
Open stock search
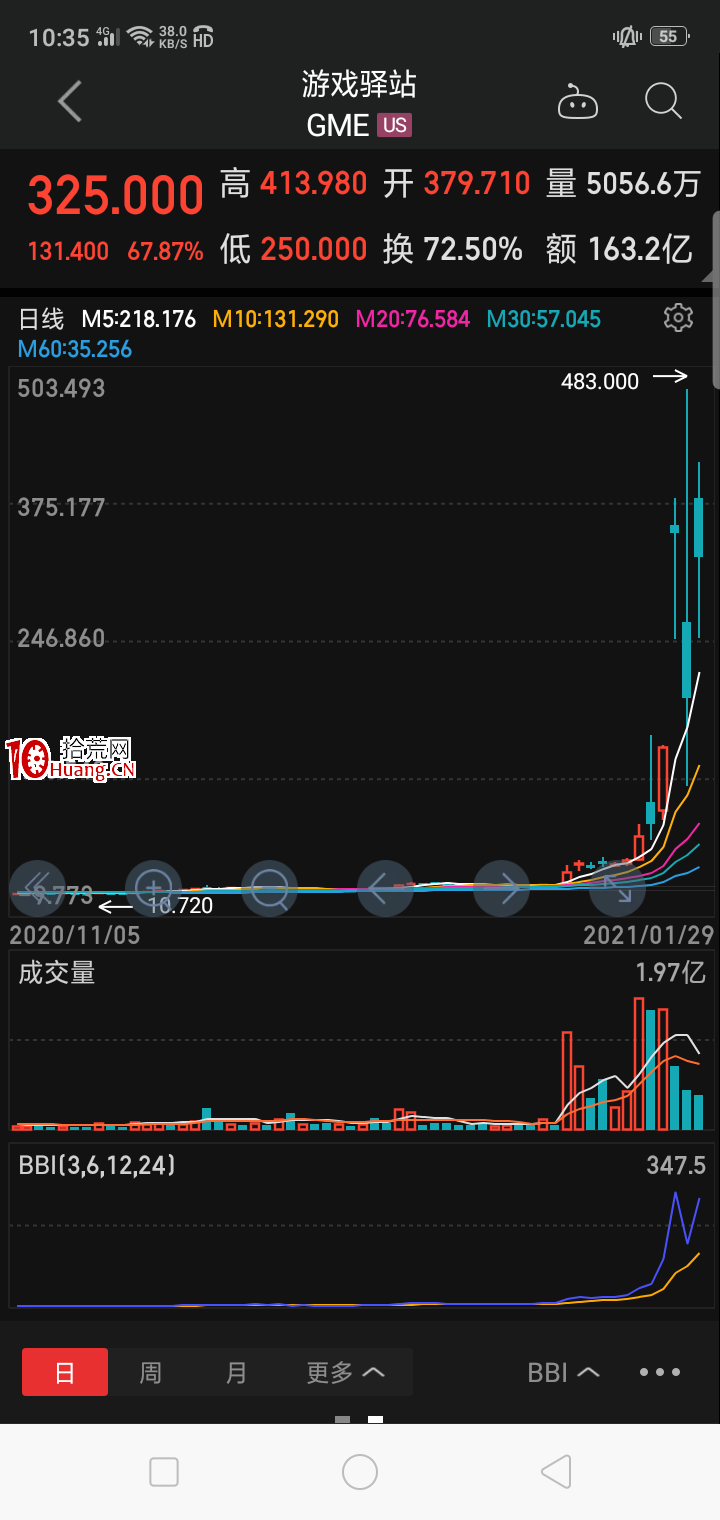[663, 101]
